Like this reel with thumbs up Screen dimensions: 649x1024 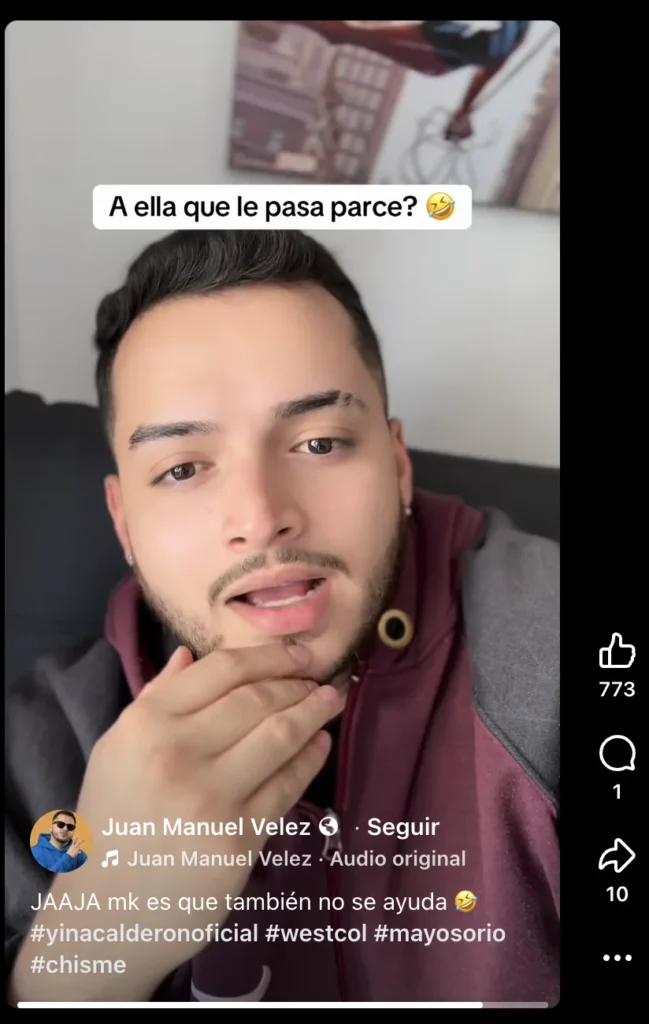pyautogui.click(x=617, y=651)
